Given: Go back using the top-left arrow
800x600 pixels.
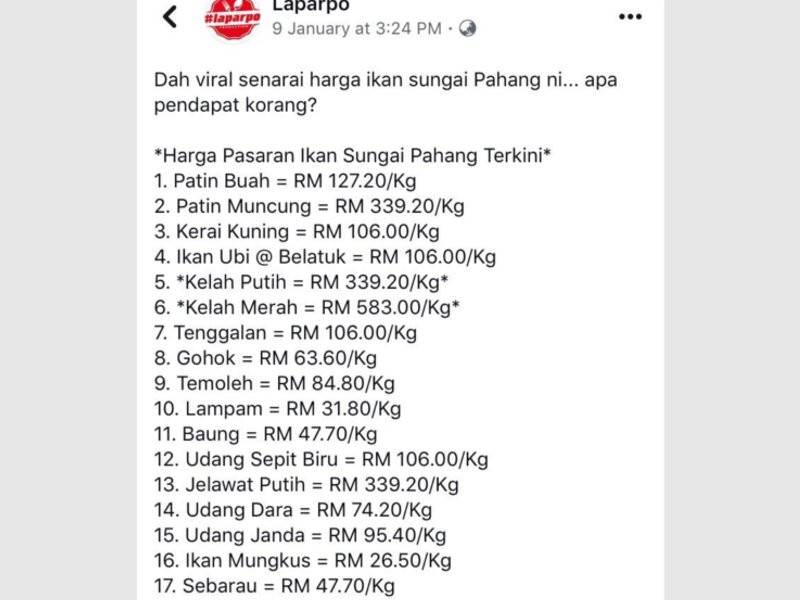Looking at the screenshot, I should tap(170, 17).
